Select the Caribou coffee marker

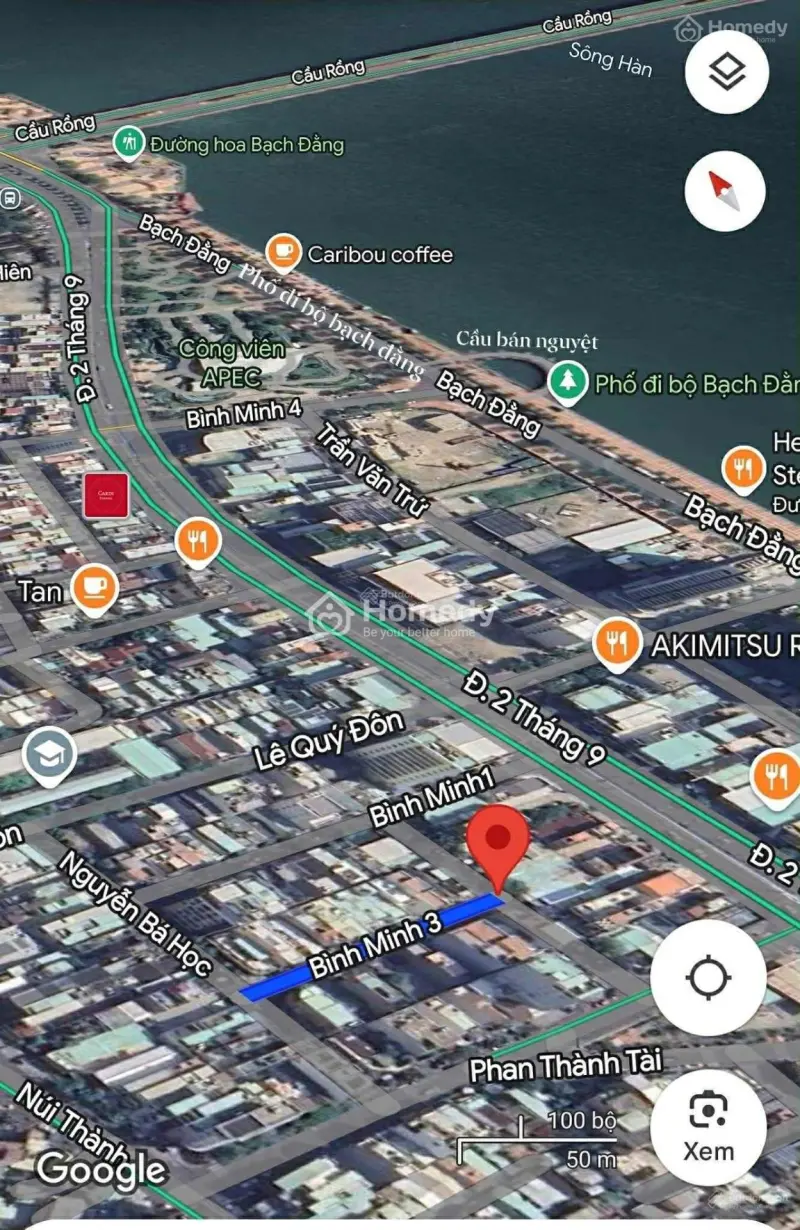(x=283, y=252)
